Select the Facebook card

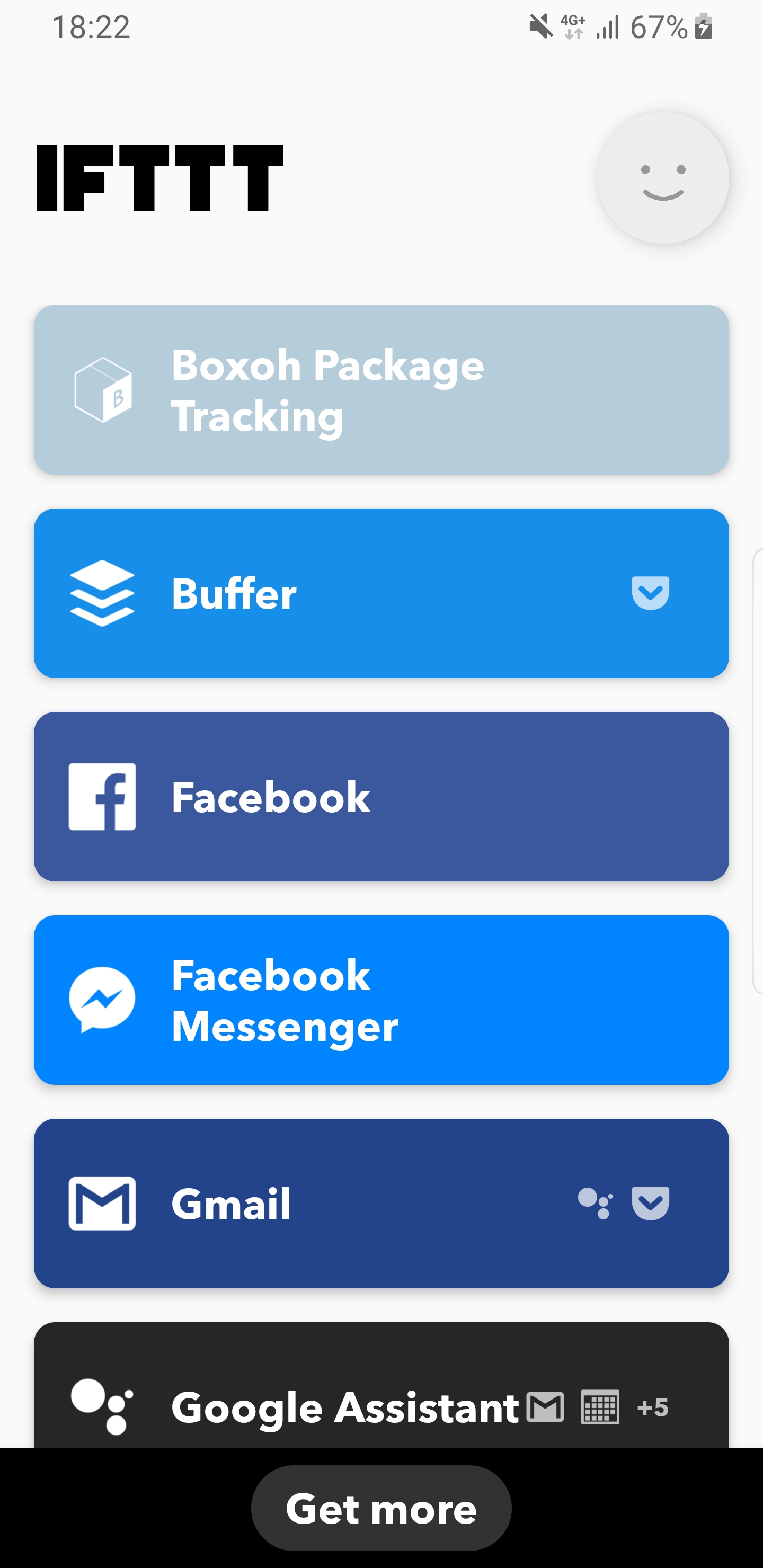coord(381,796)
